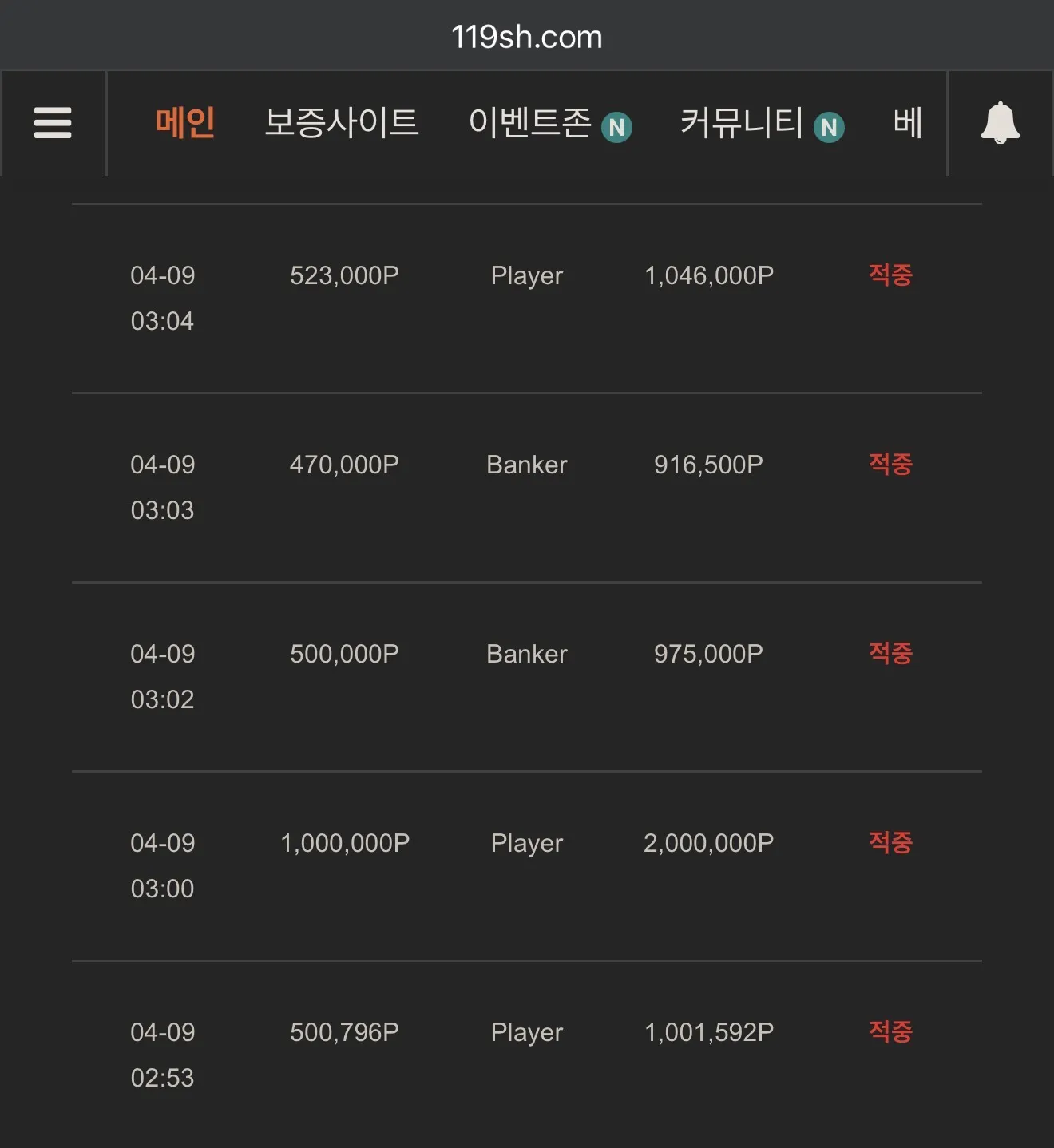This screenshot has height=1148, width=1054.
Task: Open the hamburger drawer menu
Action: [53, 123]
